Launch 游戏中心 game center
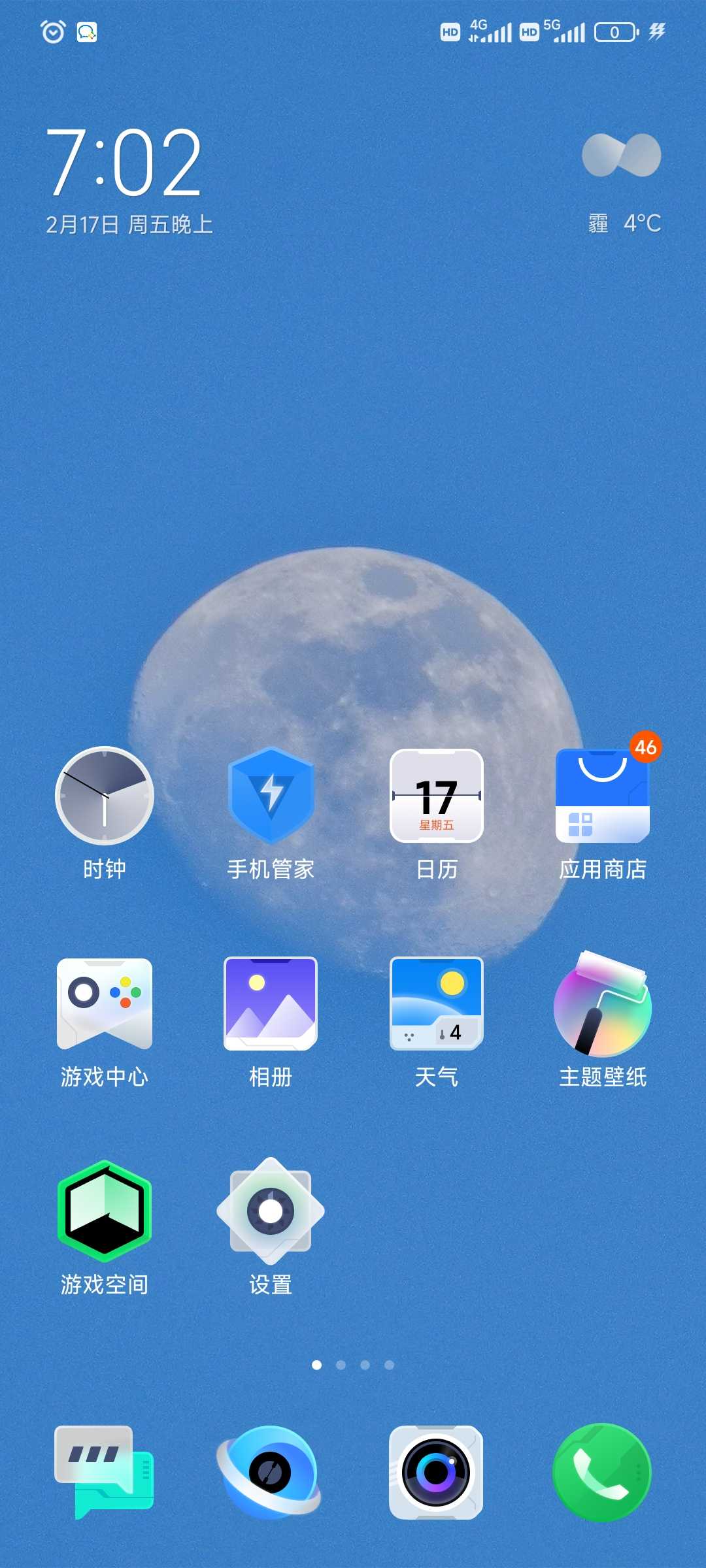The height and width of the screenshot is (1568, 706). pos(105,1004)
